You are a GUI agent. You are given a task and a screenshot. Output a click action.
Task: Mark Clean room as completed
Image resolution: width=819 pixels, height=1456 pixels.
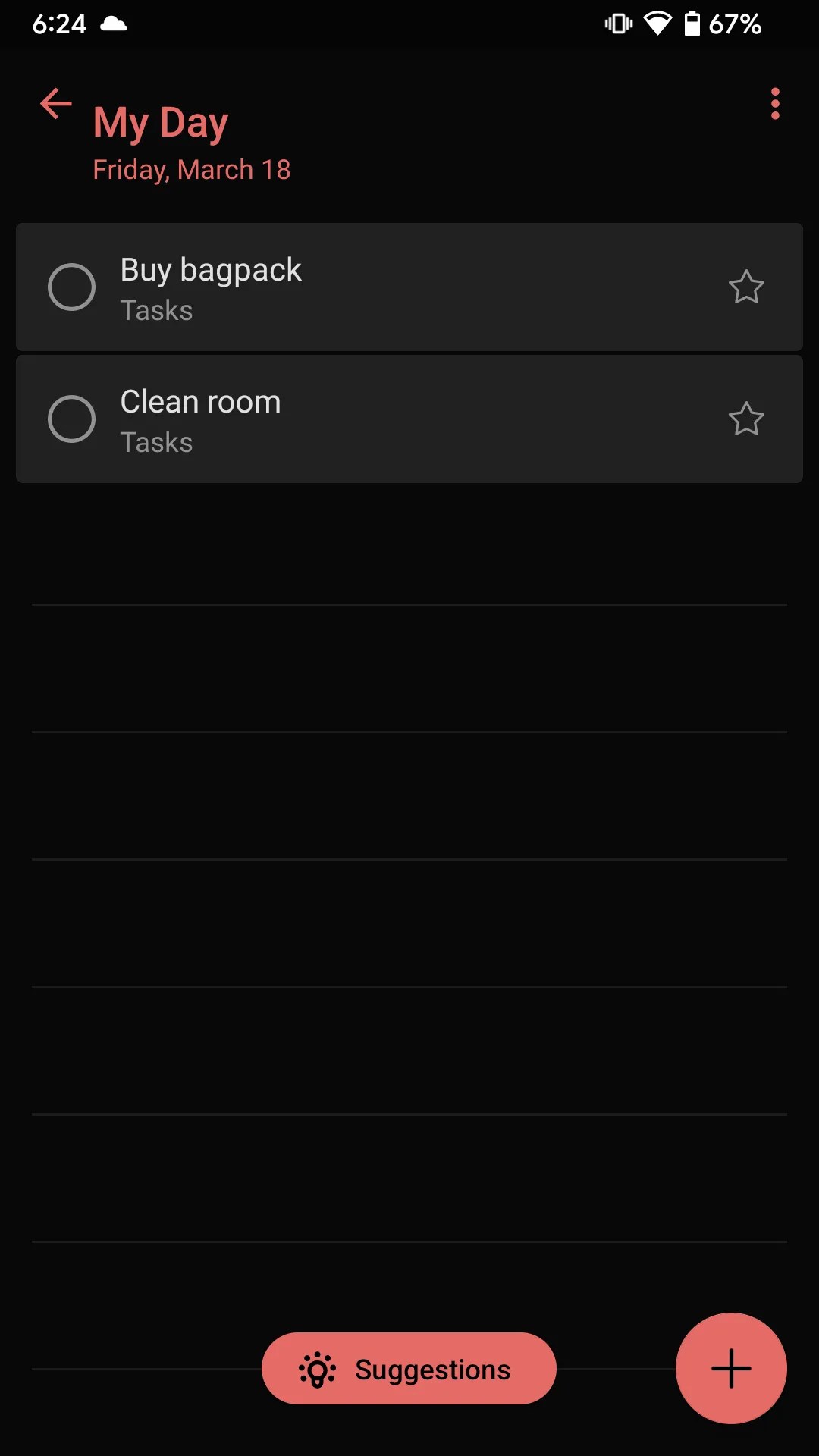[x=71, y=419]
